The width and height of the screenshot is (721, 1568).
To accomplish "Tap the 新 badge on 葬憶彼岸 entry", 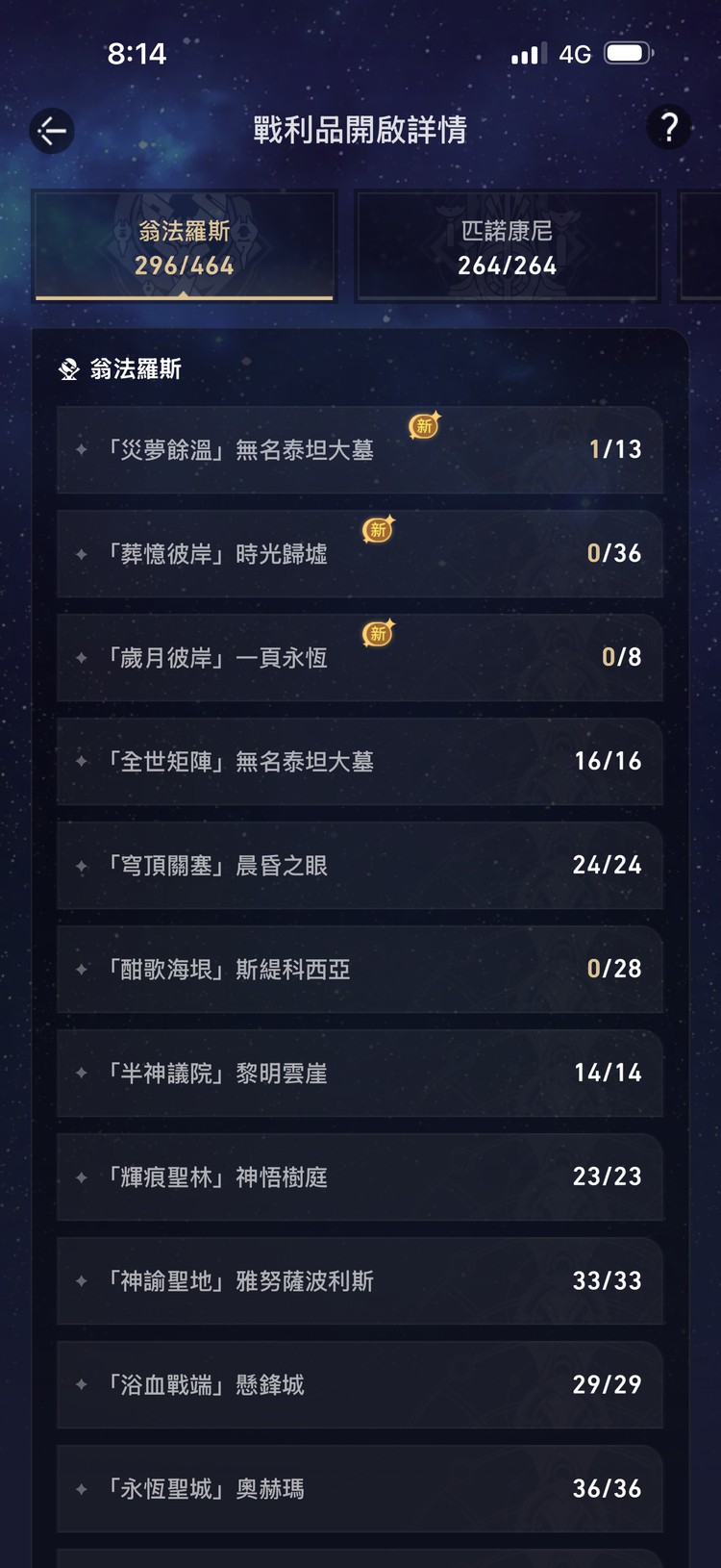I will point(377,530).
